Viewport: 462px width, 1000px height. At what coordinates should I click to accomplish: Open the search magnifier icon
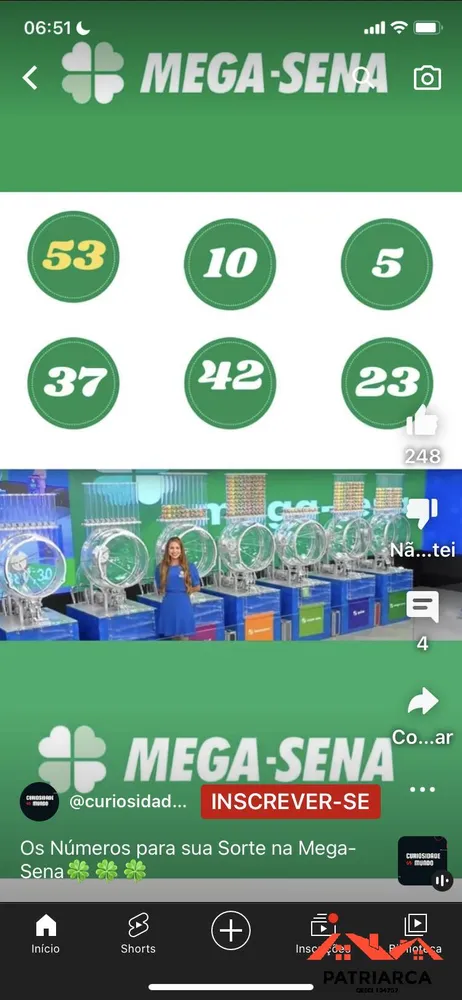pyautogui.click(x=364, y=78)
